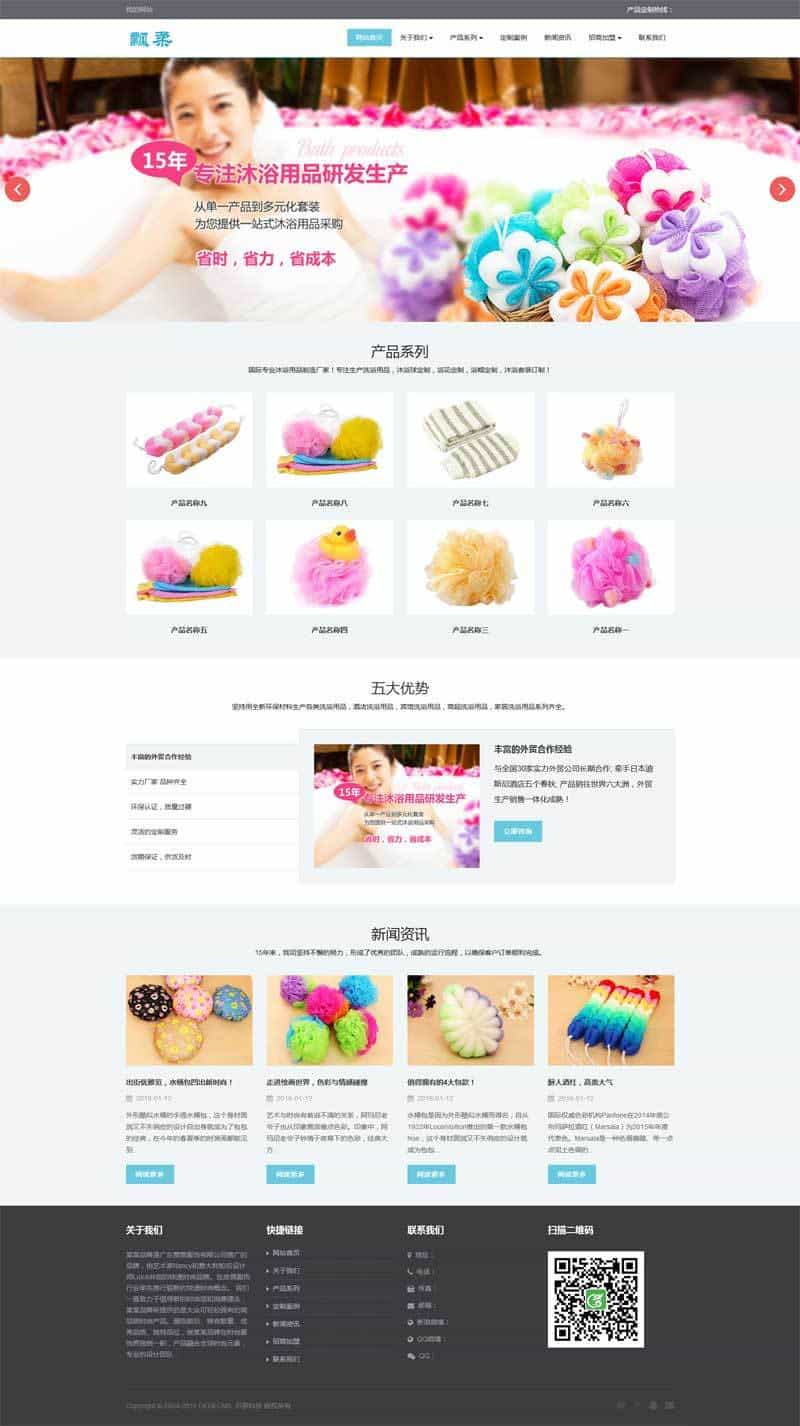Show the previous banner slide
This screenshot has width=800, height=1426.
(17, 189)
